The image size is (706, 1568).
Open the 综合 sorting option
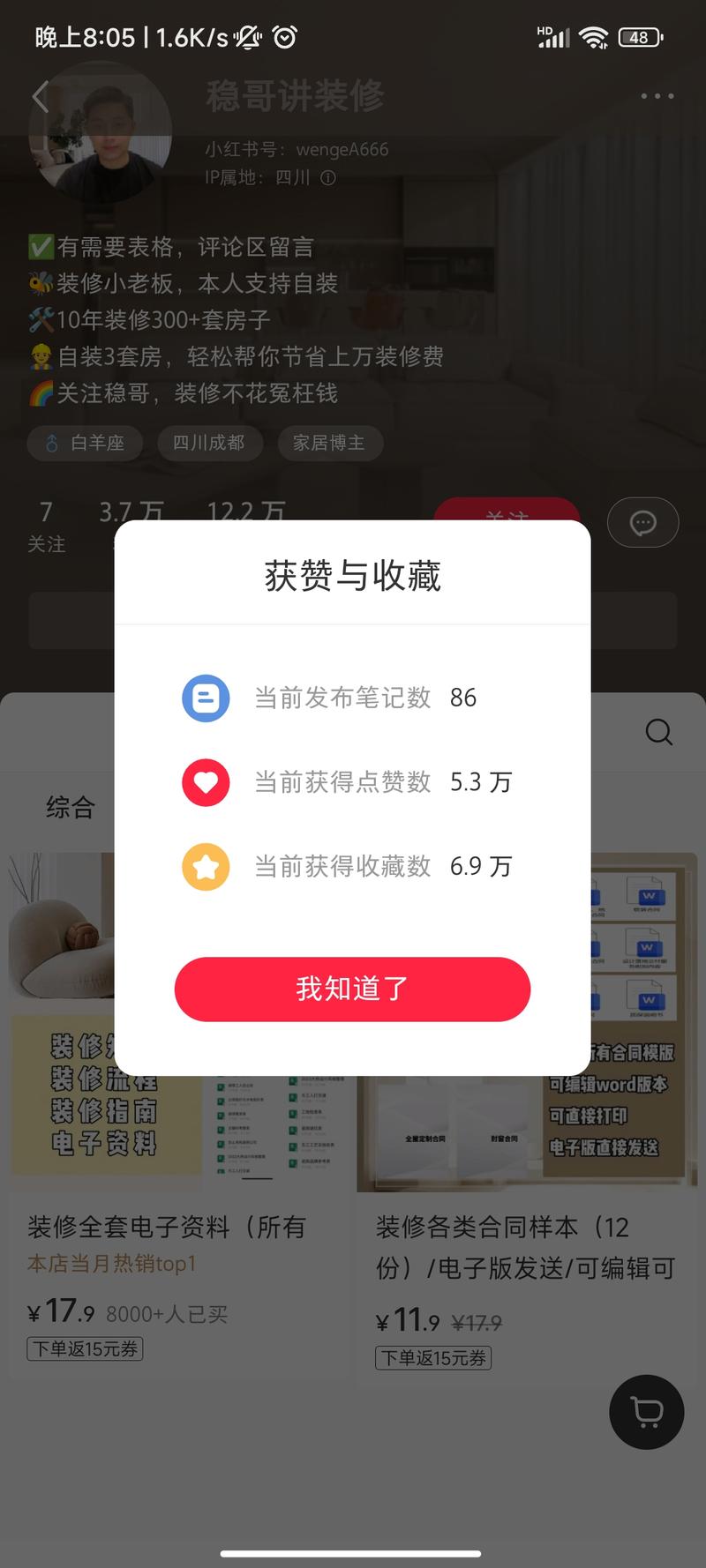[71, 807]
